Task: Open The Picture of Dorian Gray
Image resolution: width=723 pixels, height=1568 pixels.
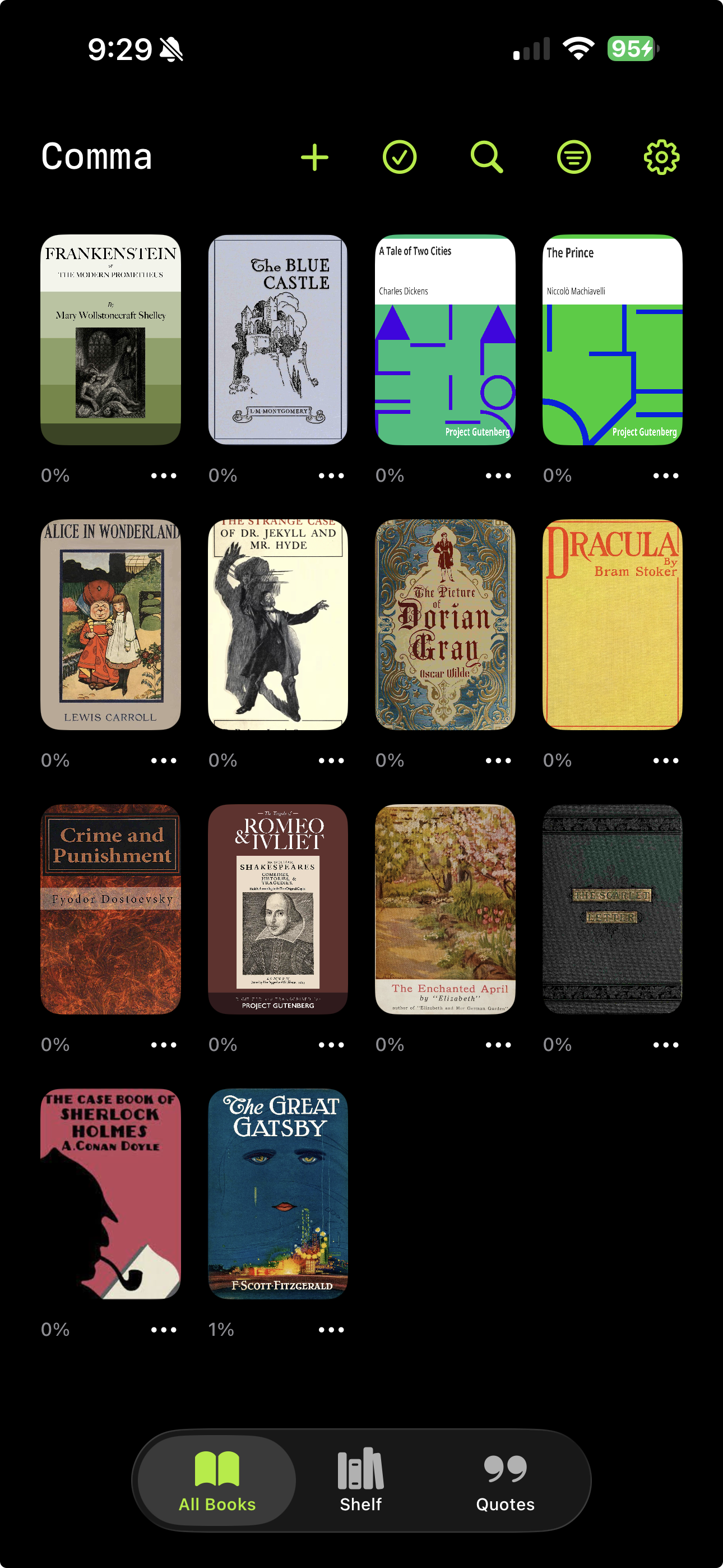Action: click(x=445, y=624)
